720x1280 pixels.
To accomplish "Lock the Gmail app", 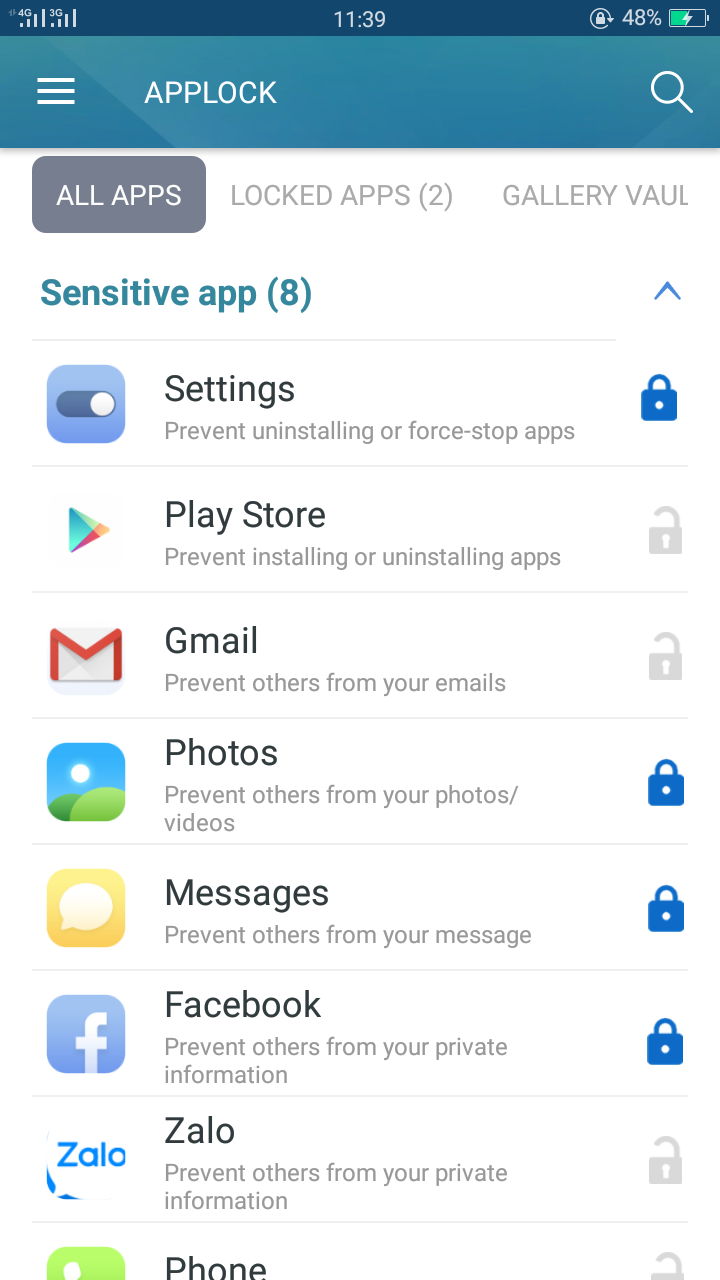I will [x=665, y=657].
